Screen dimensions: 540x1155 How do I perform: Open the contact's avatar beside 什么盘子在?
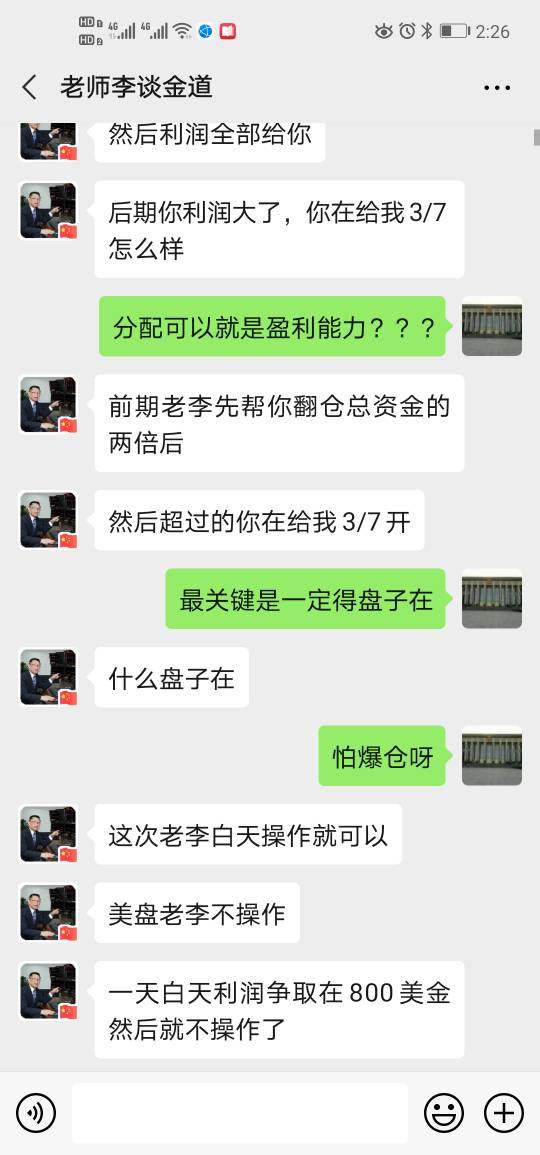pos(48,677)
